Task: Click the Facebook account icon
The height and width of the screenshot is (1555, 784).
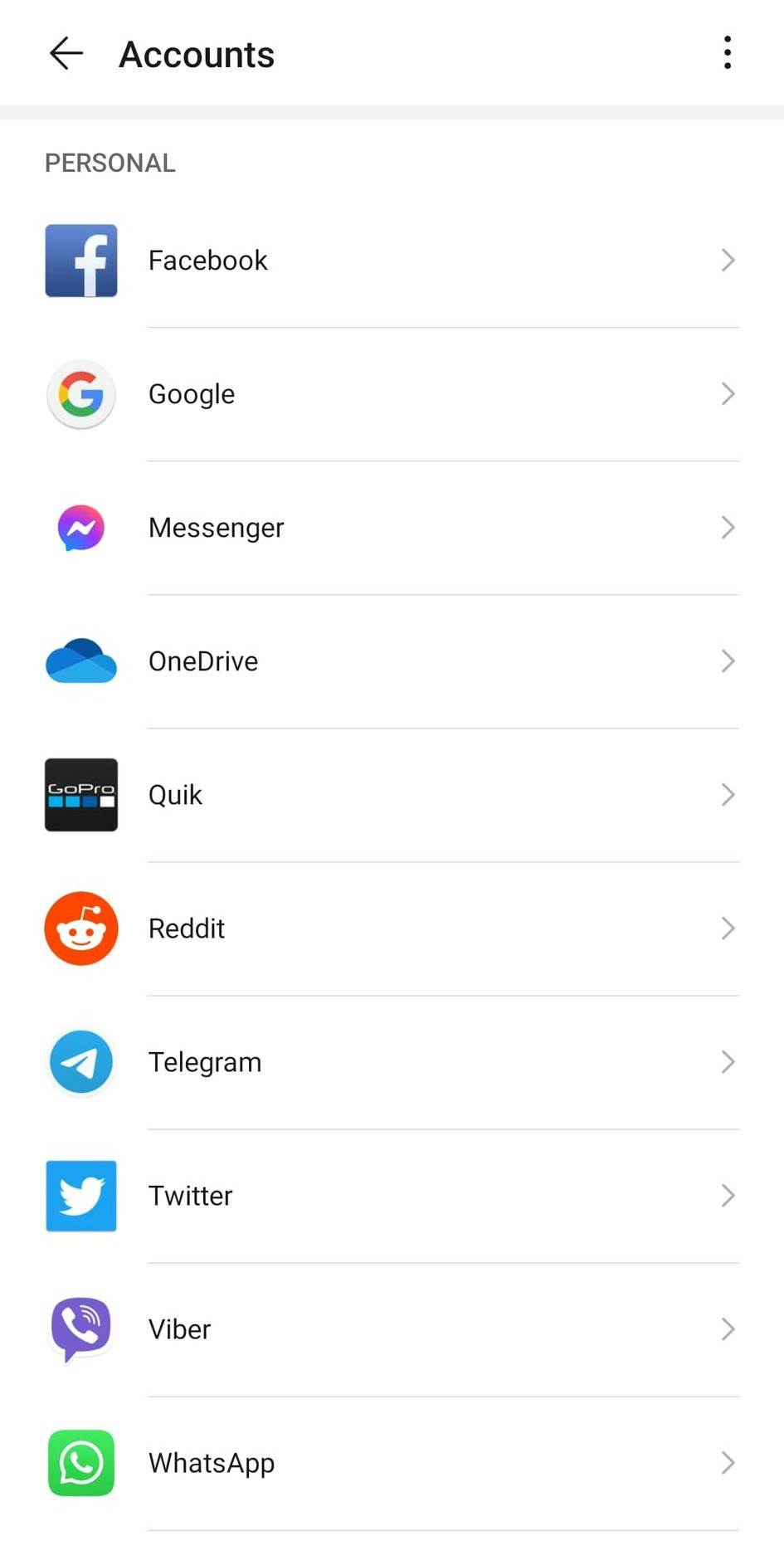Action: (x=80, y=260)
